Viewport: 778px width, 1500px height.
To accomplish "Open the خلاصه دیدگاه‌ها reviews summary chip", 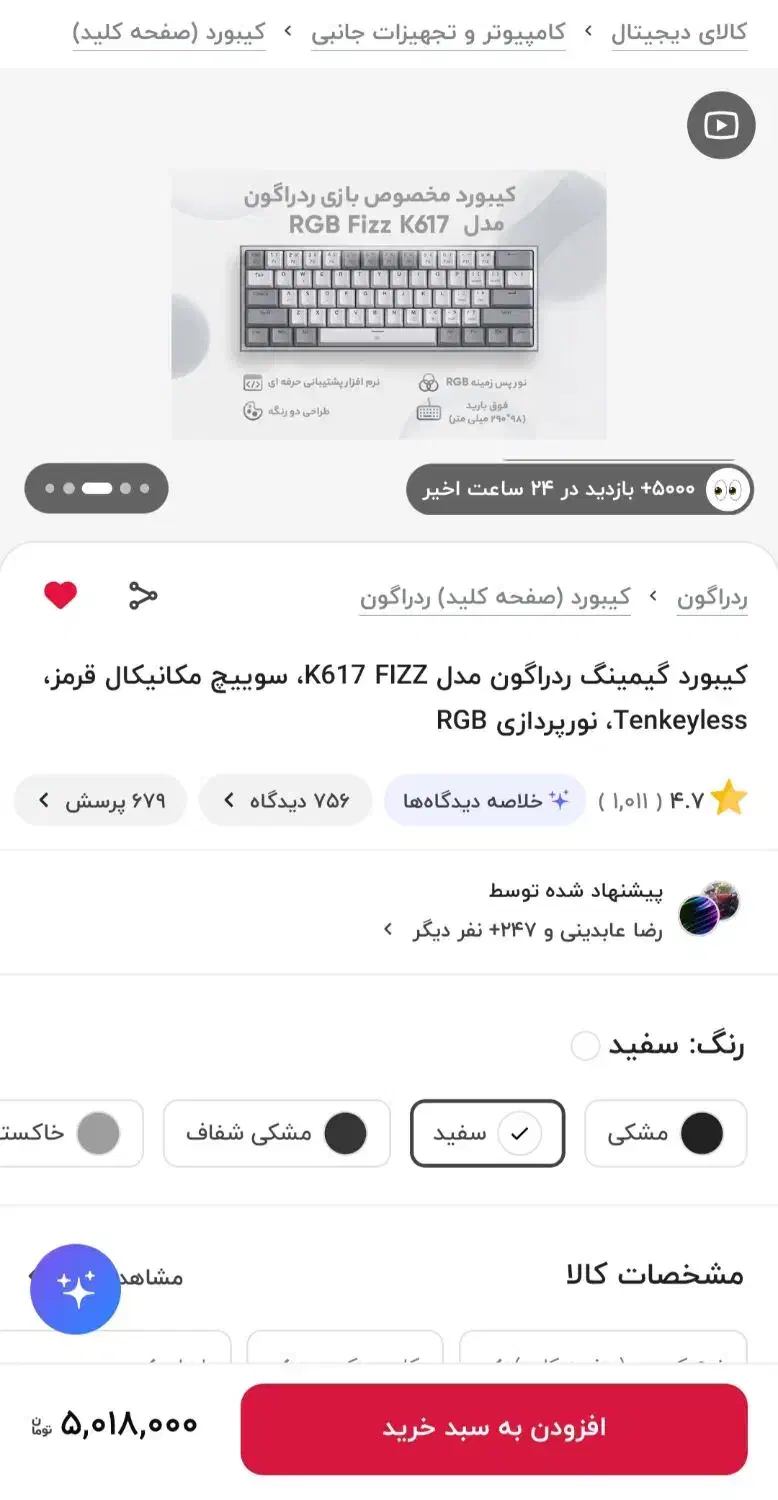I will pos(485,800).
